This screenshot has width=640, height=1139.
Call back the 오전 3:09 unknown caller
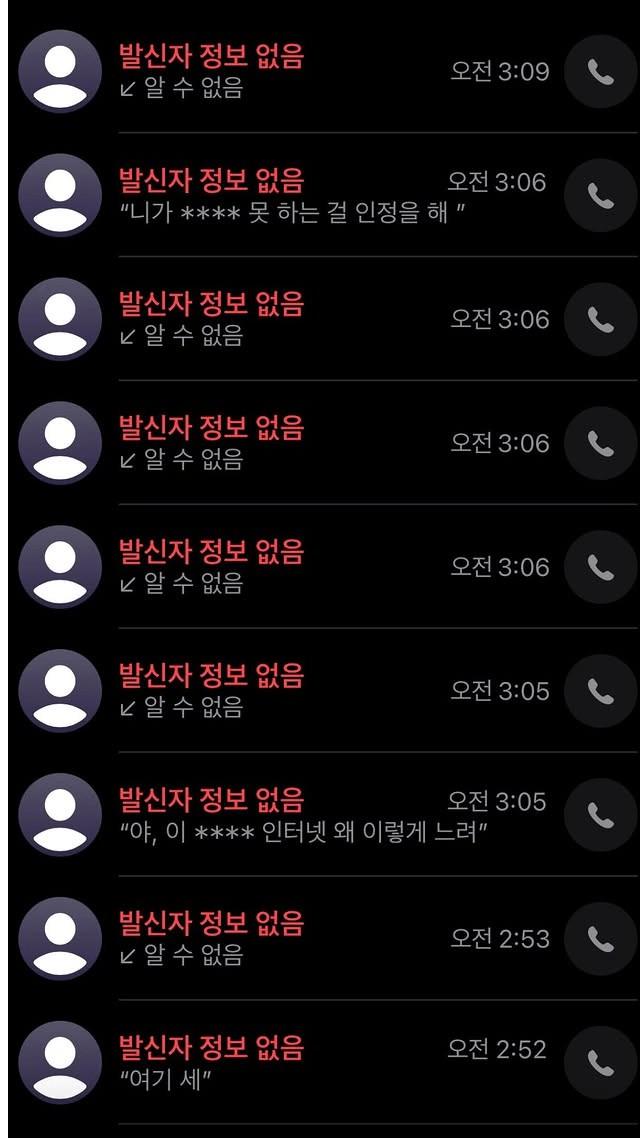tap(600, 72)
